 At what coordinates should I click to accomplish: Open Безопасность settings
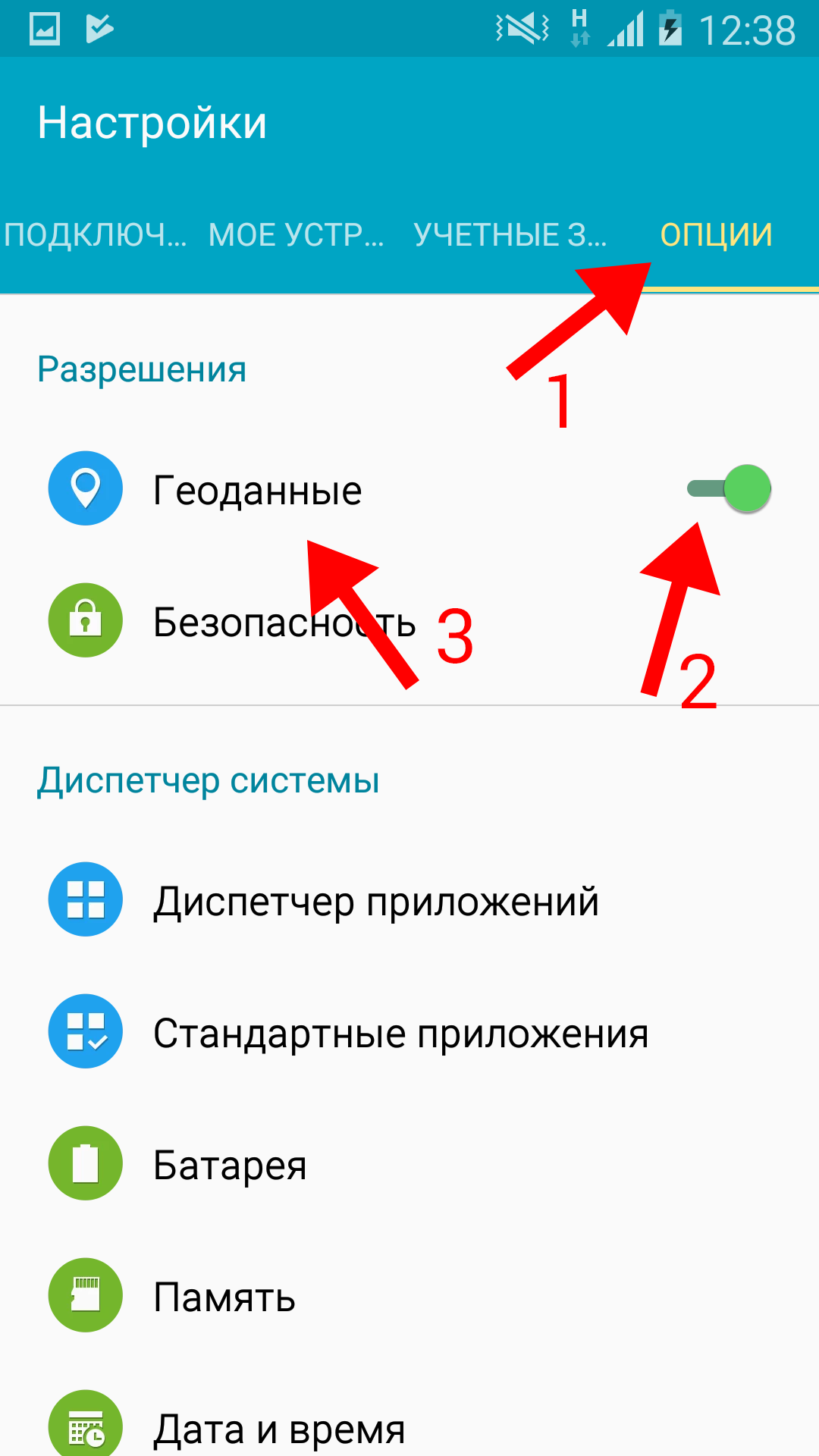tap(409, 621)
